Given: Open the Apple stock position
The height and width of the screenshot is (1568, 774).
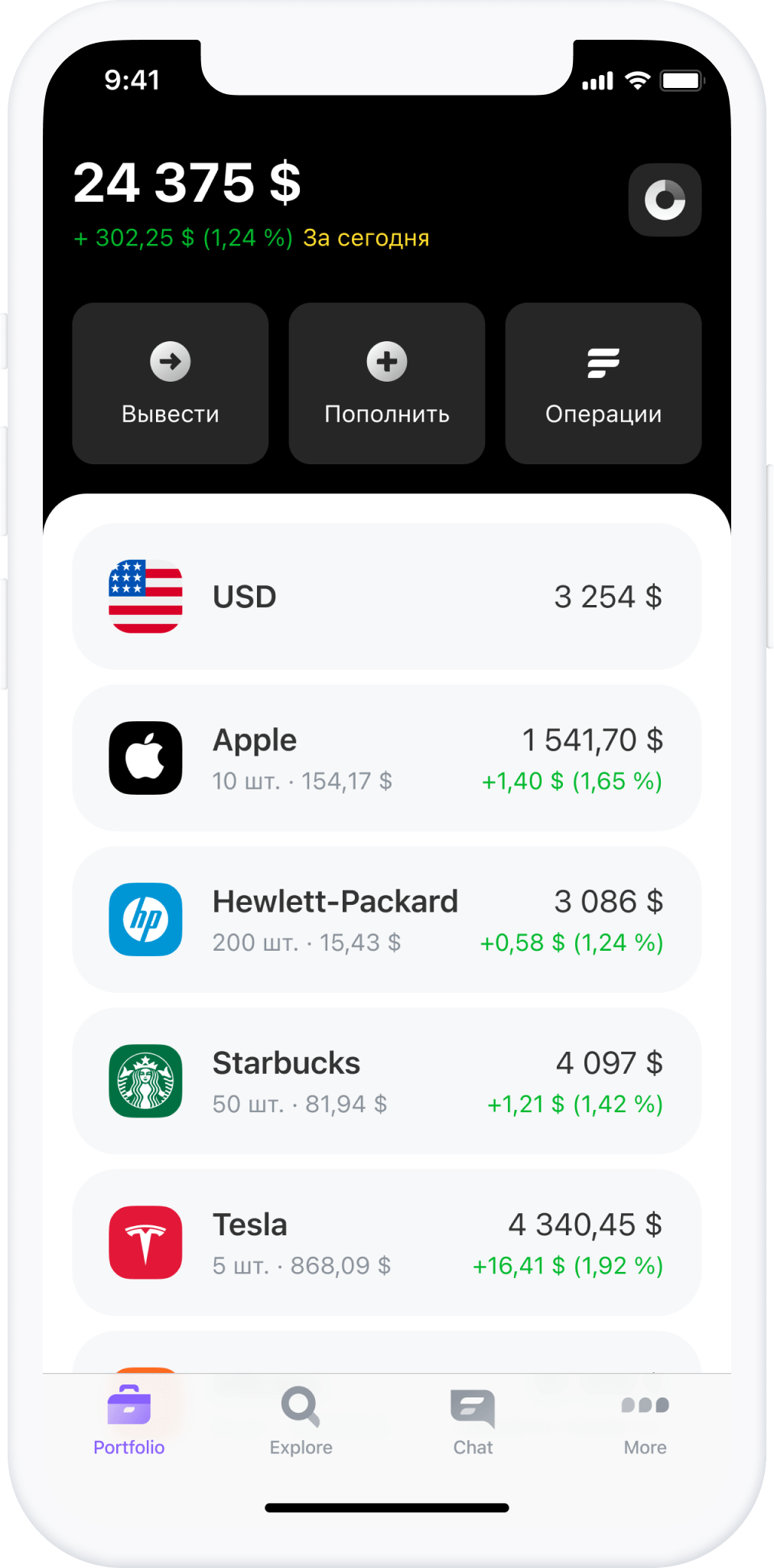Looking at the screenshot, I should (x=387, y=758).
